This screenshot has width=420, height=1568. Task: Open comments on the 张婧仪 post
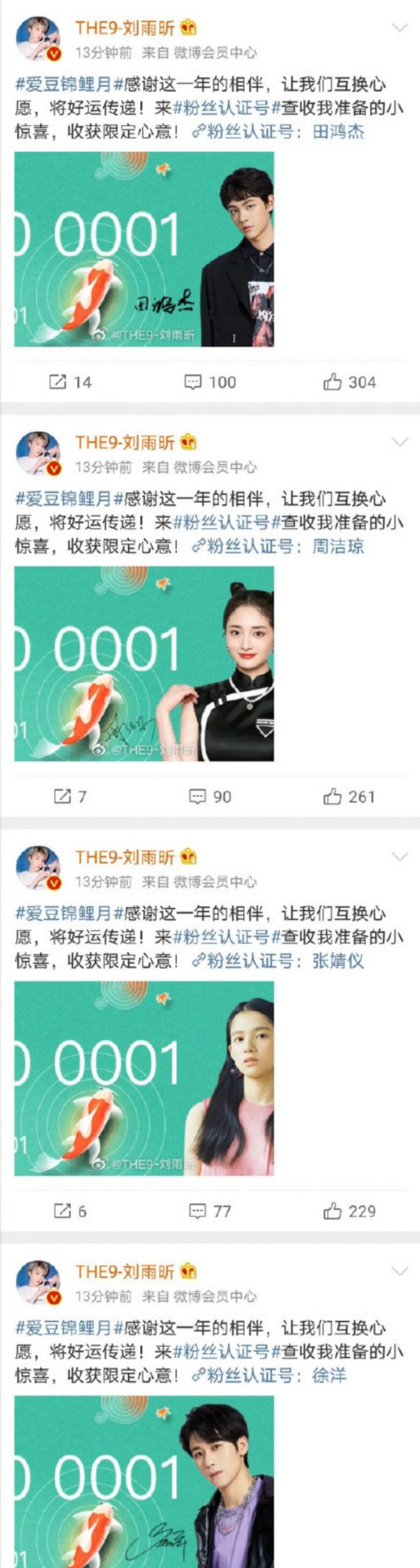tap(210, 1211)
